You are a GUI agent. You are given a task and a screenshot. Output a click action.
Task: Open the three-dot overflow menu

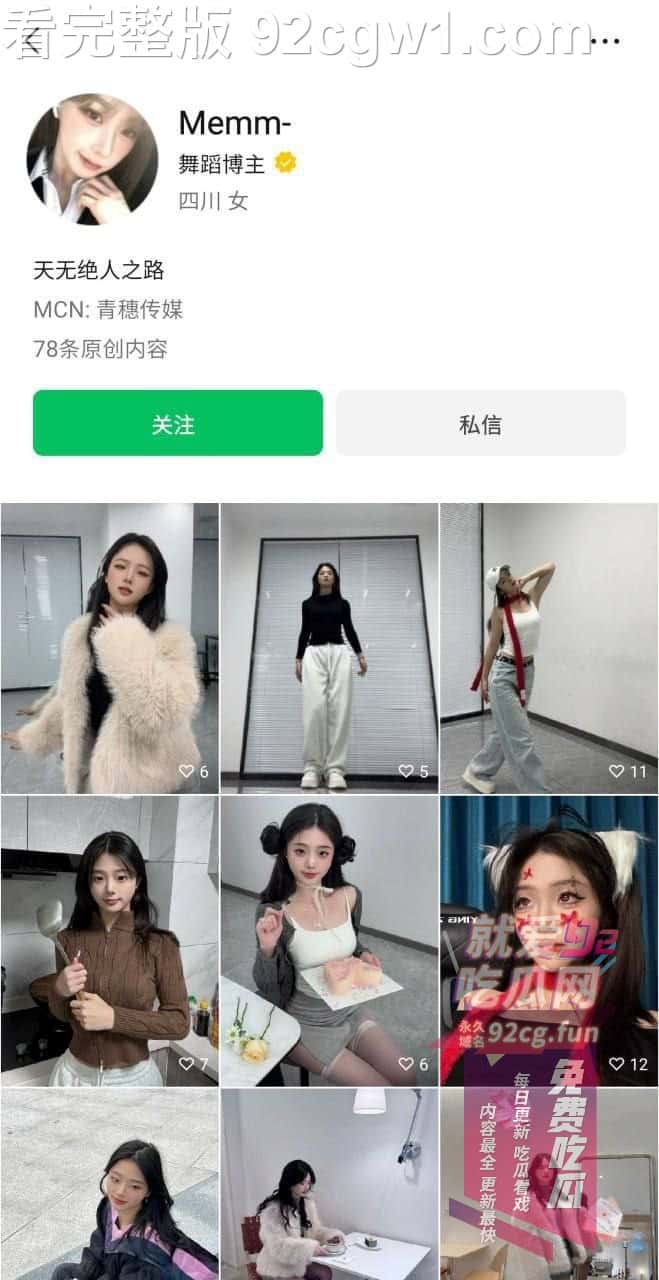(x=606, y=41)
